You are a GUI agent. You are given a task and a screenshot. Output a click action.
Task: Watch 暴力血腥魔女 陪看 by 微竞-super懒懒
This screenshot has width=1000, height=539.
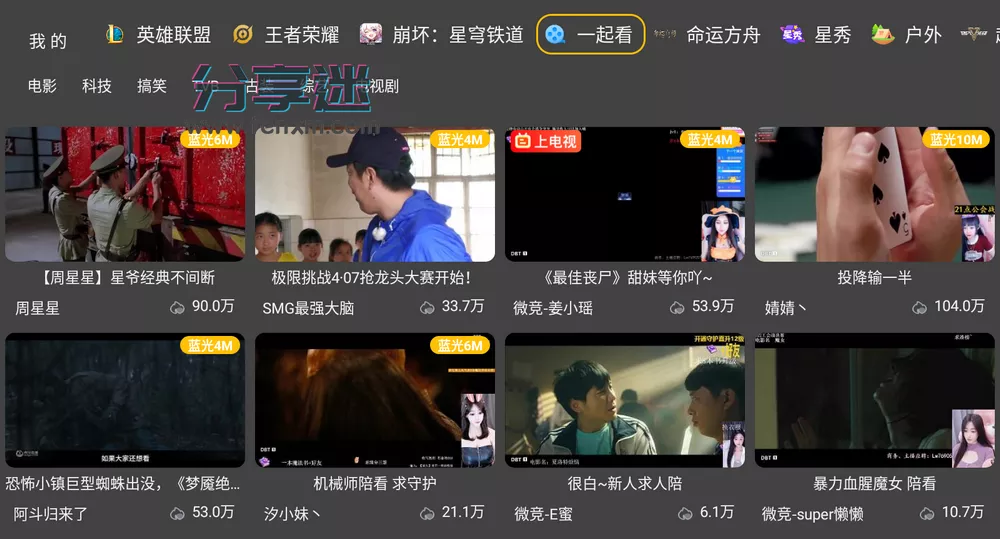[874, 400]
